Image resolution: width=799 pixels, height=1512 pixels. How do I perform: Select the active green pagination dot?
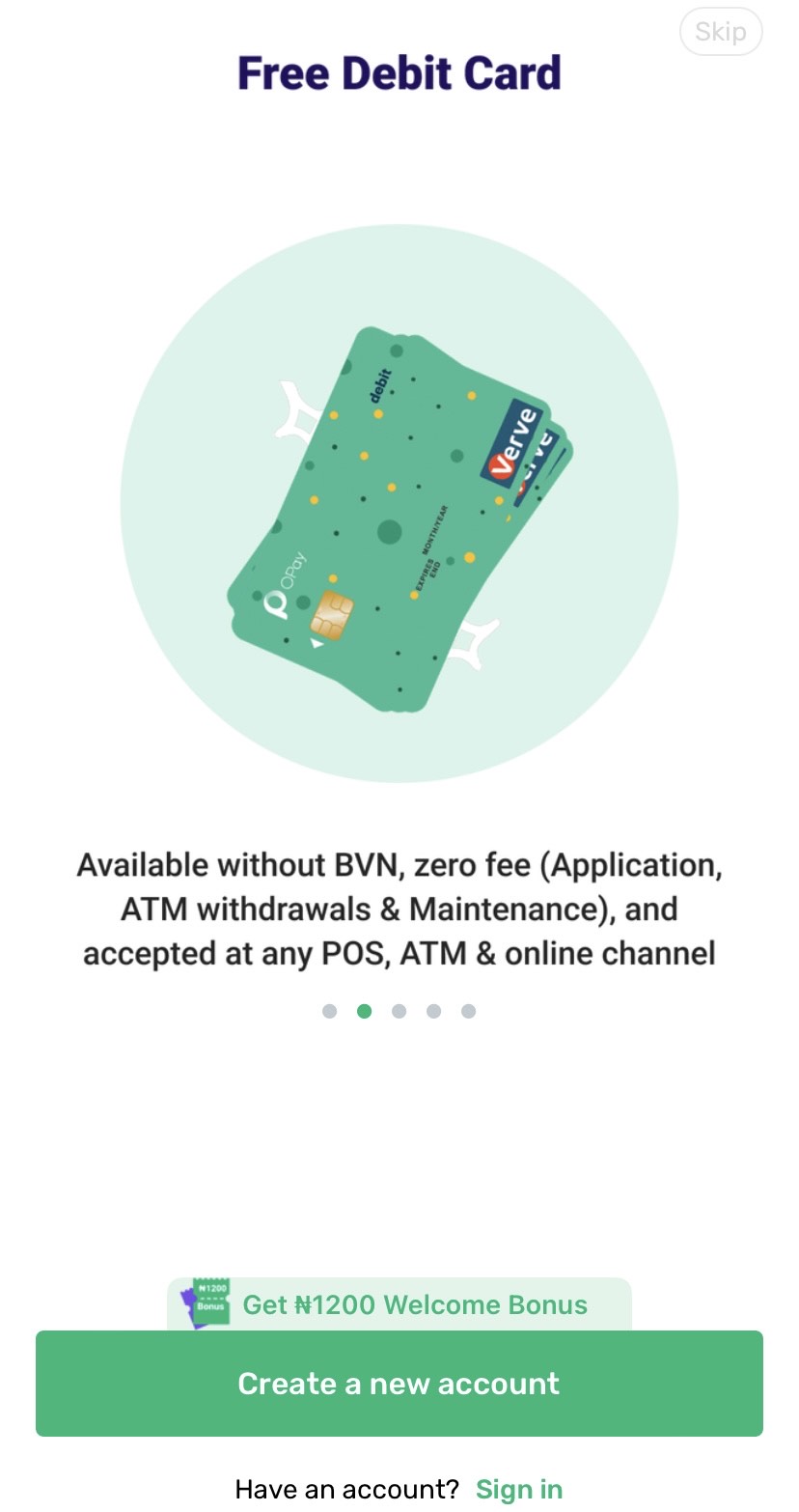click(365, 1011)
